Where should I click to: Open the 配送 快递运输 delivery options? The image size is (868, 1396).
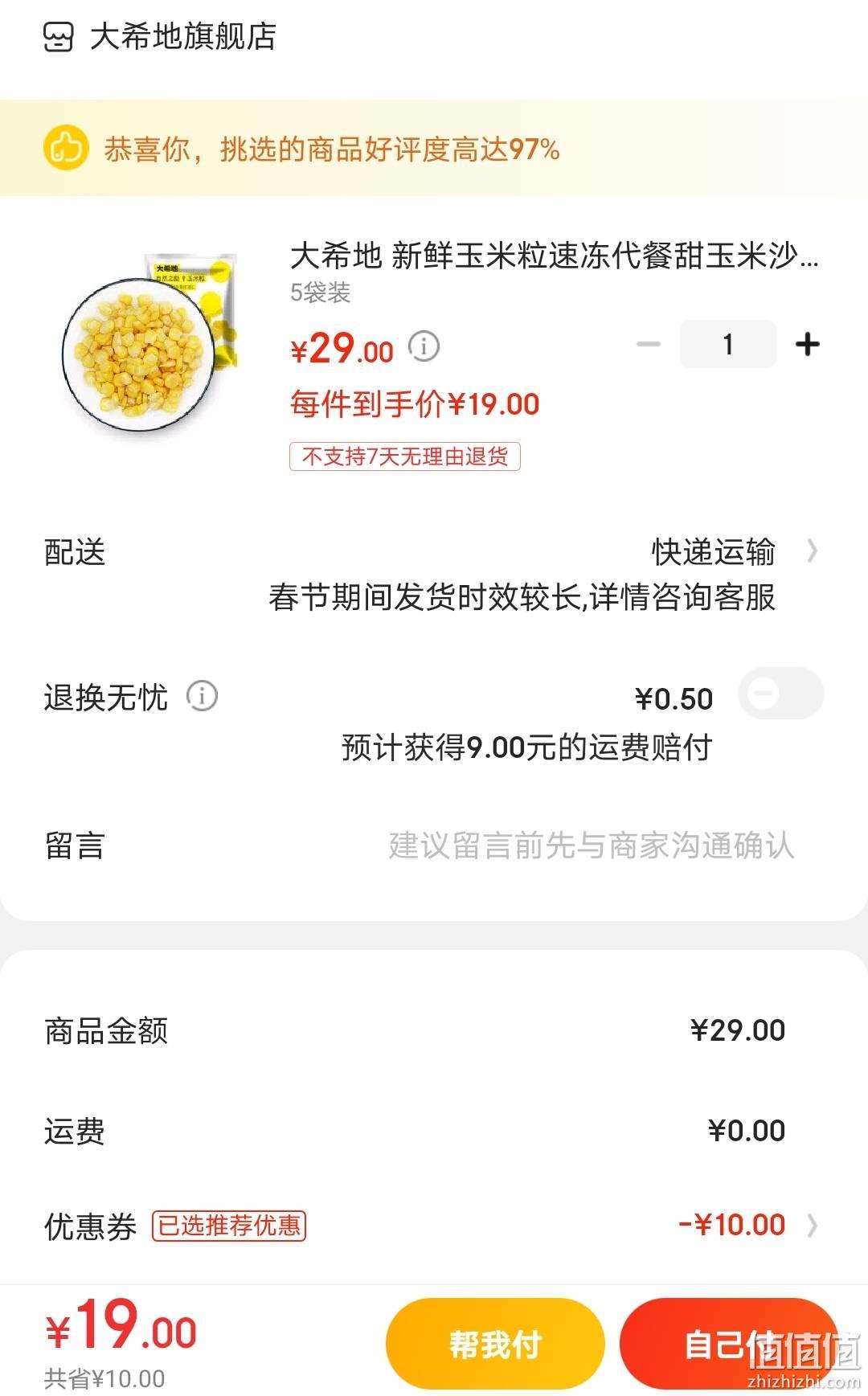[x=434, y=574]
